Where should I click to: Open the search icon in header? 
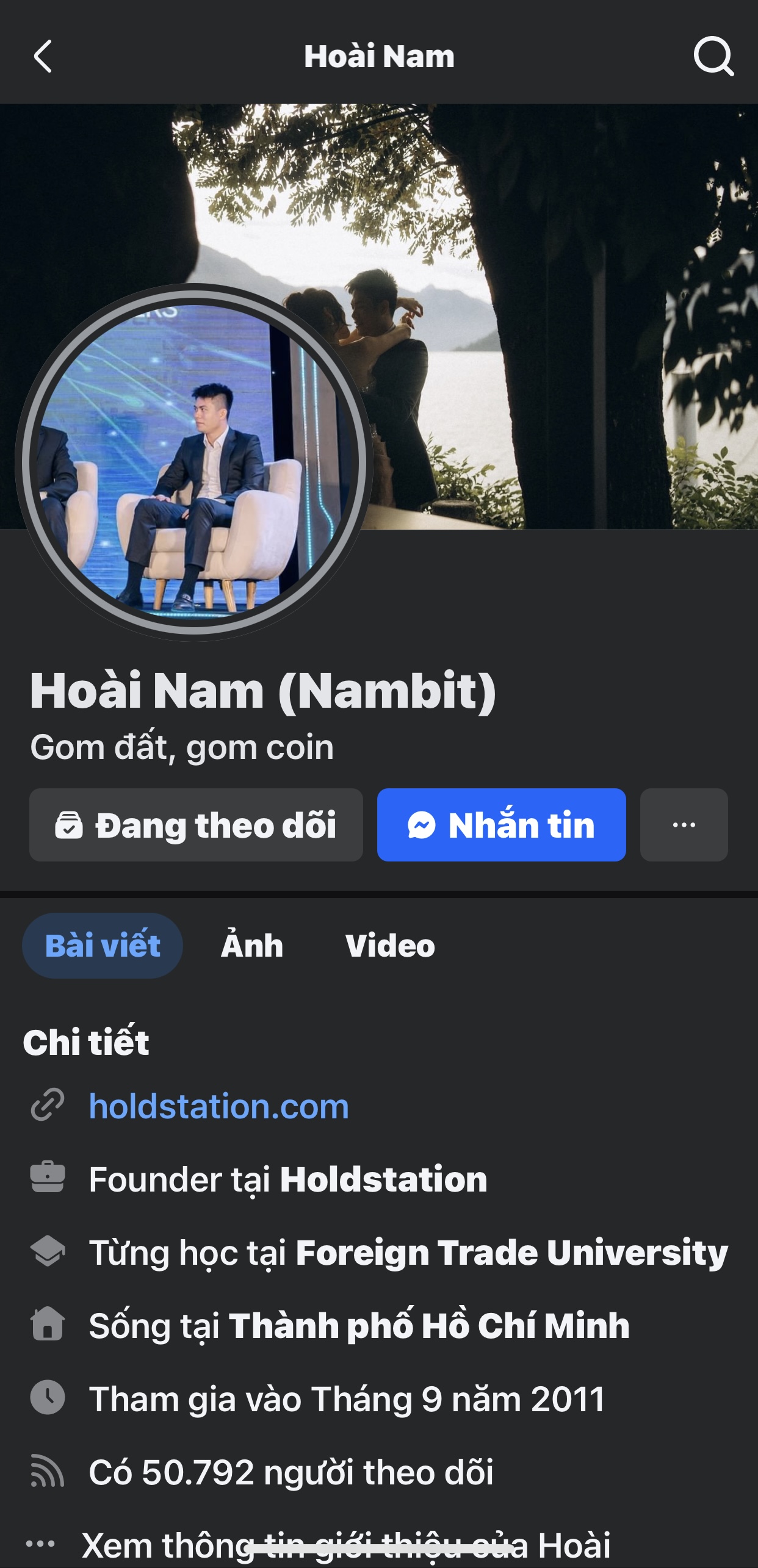coord(713,57)
